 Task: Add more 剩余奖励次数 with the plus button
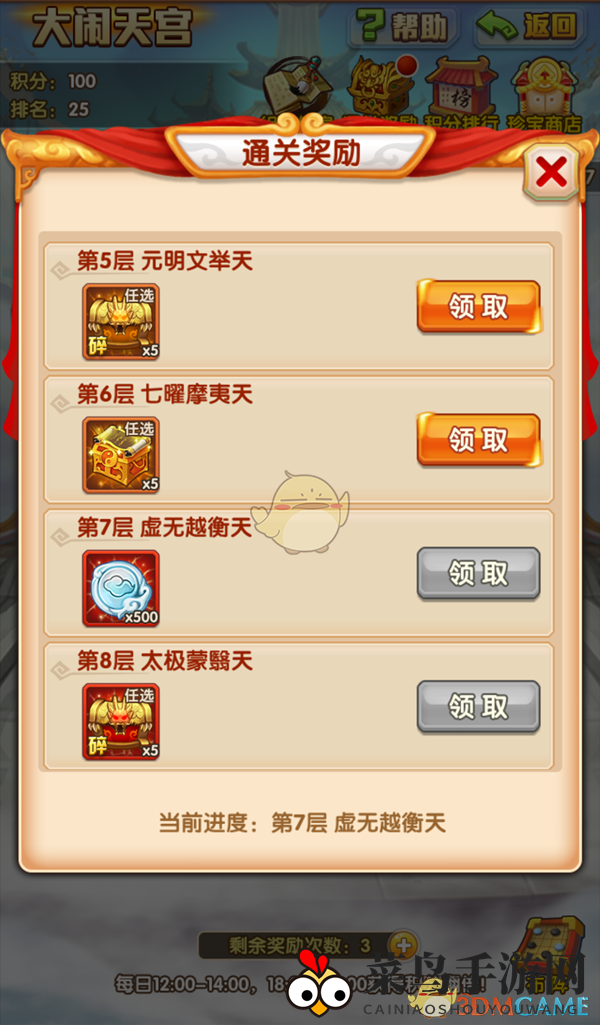[x=402, y=944]
